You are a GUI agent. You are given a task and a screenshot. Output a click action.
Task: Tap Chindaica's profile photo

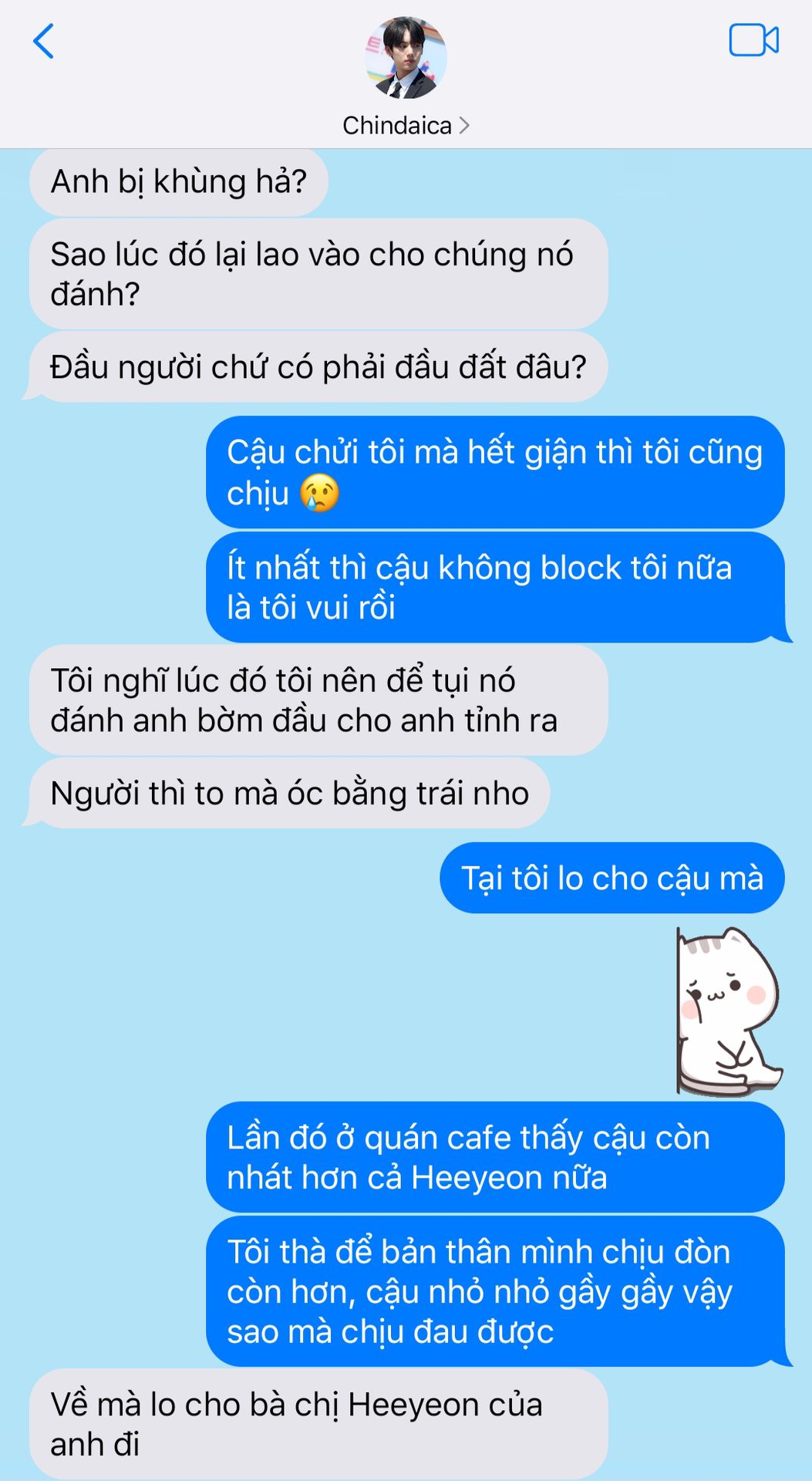(406, 58)
